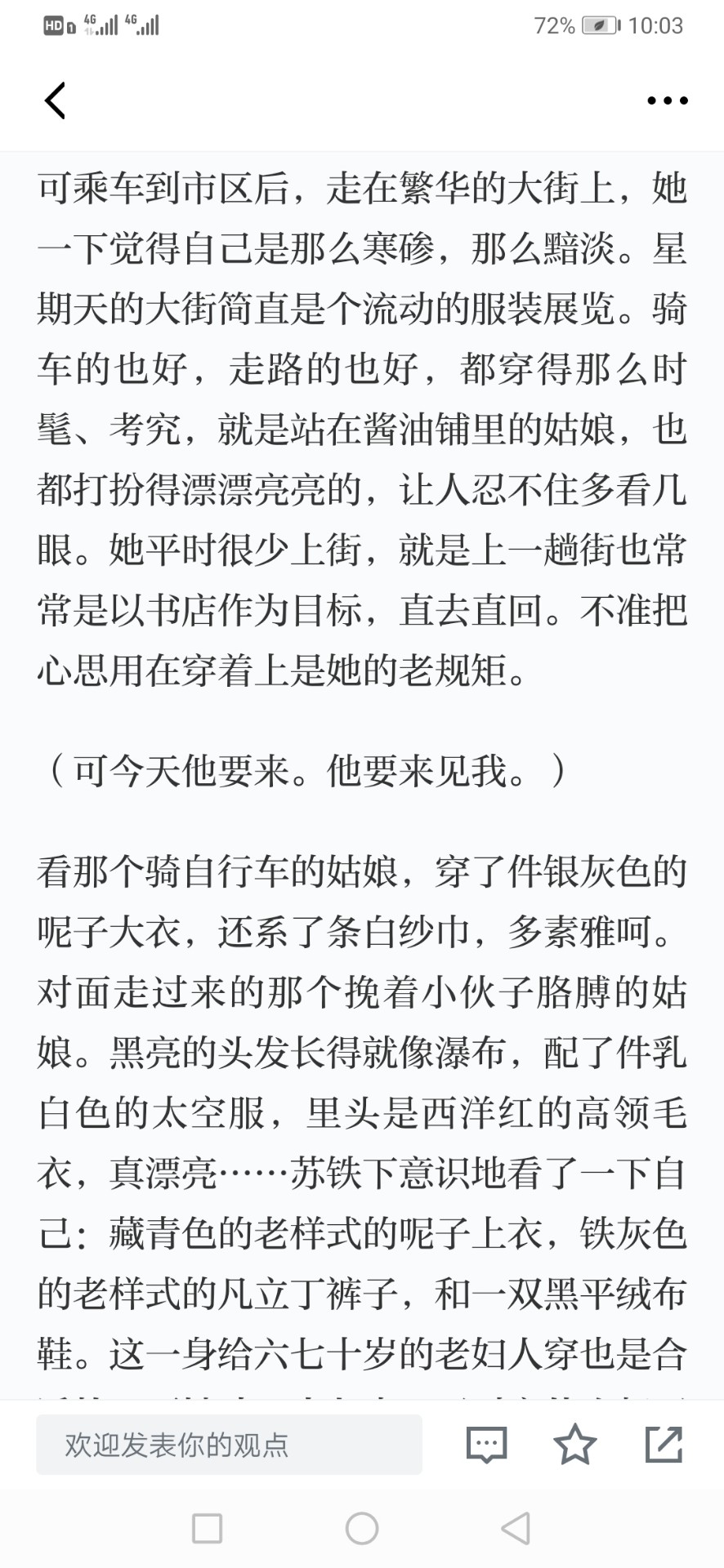This screenshot has height=1568, width=724.
Task: Open the comments speech-bubble icon
Action: [x=487, y=1445]
